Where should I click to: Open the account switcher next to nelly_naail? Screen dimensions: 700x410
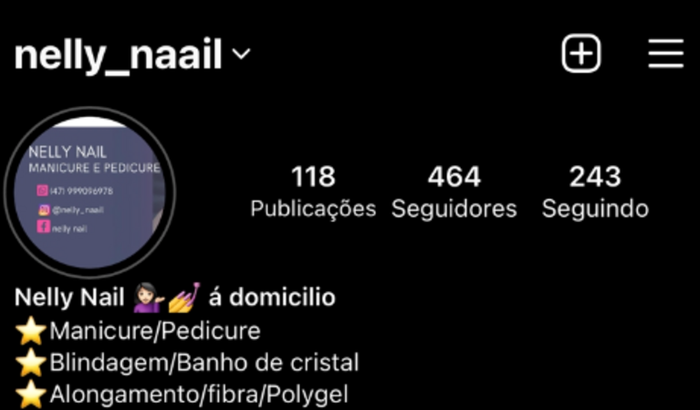[241, 56]
